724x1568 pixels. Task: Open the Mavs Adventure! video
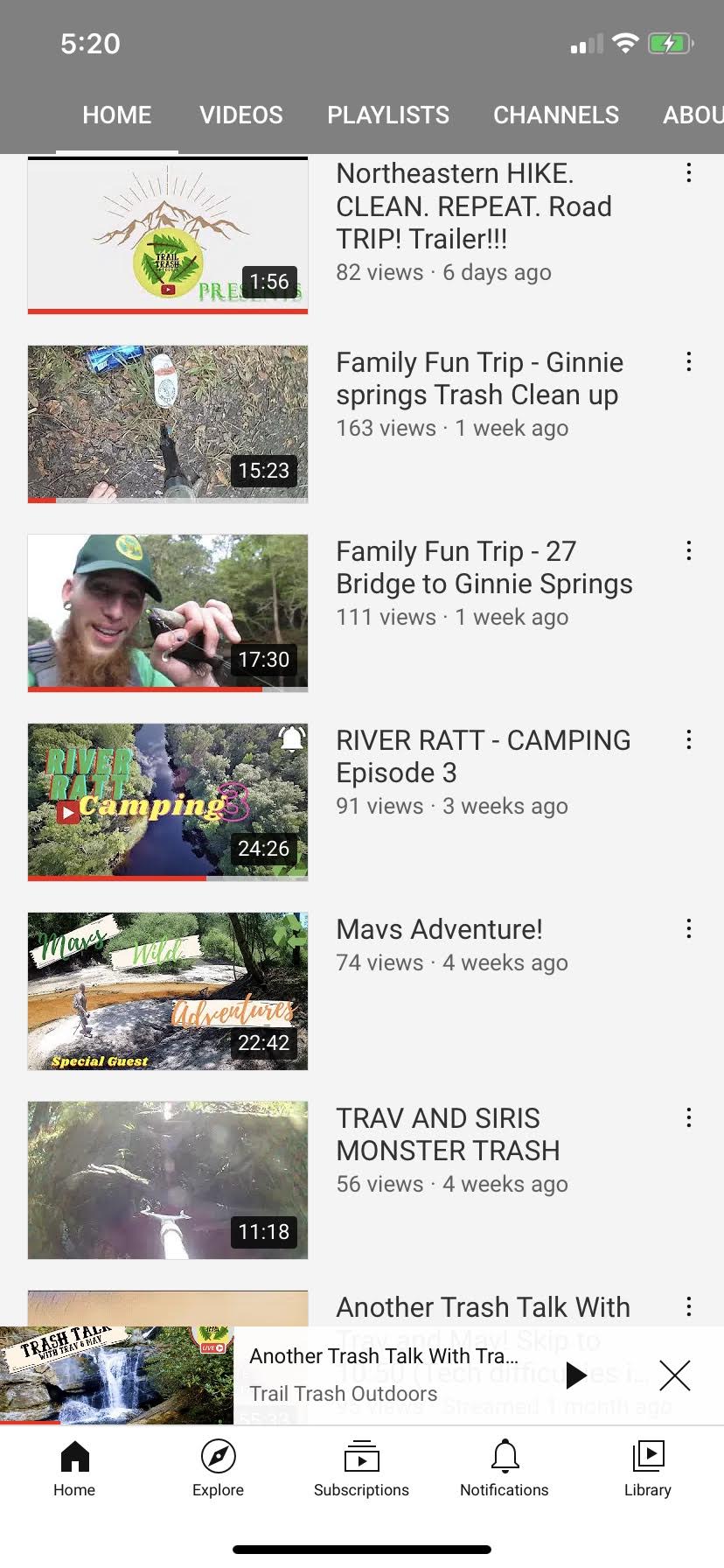(x=168, y=990)
